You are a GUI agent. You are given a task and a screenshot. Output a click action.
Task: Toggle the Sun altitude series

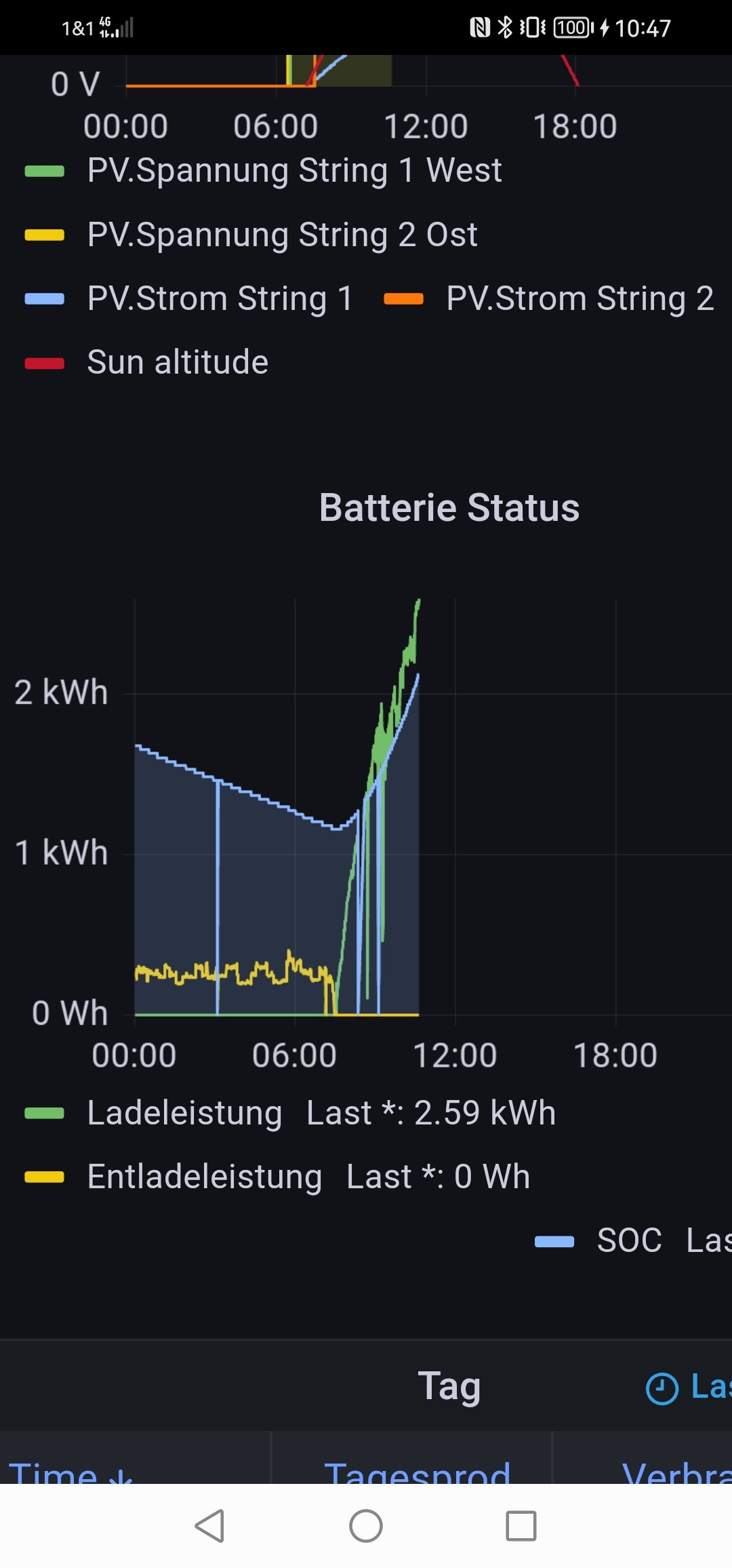178,363
